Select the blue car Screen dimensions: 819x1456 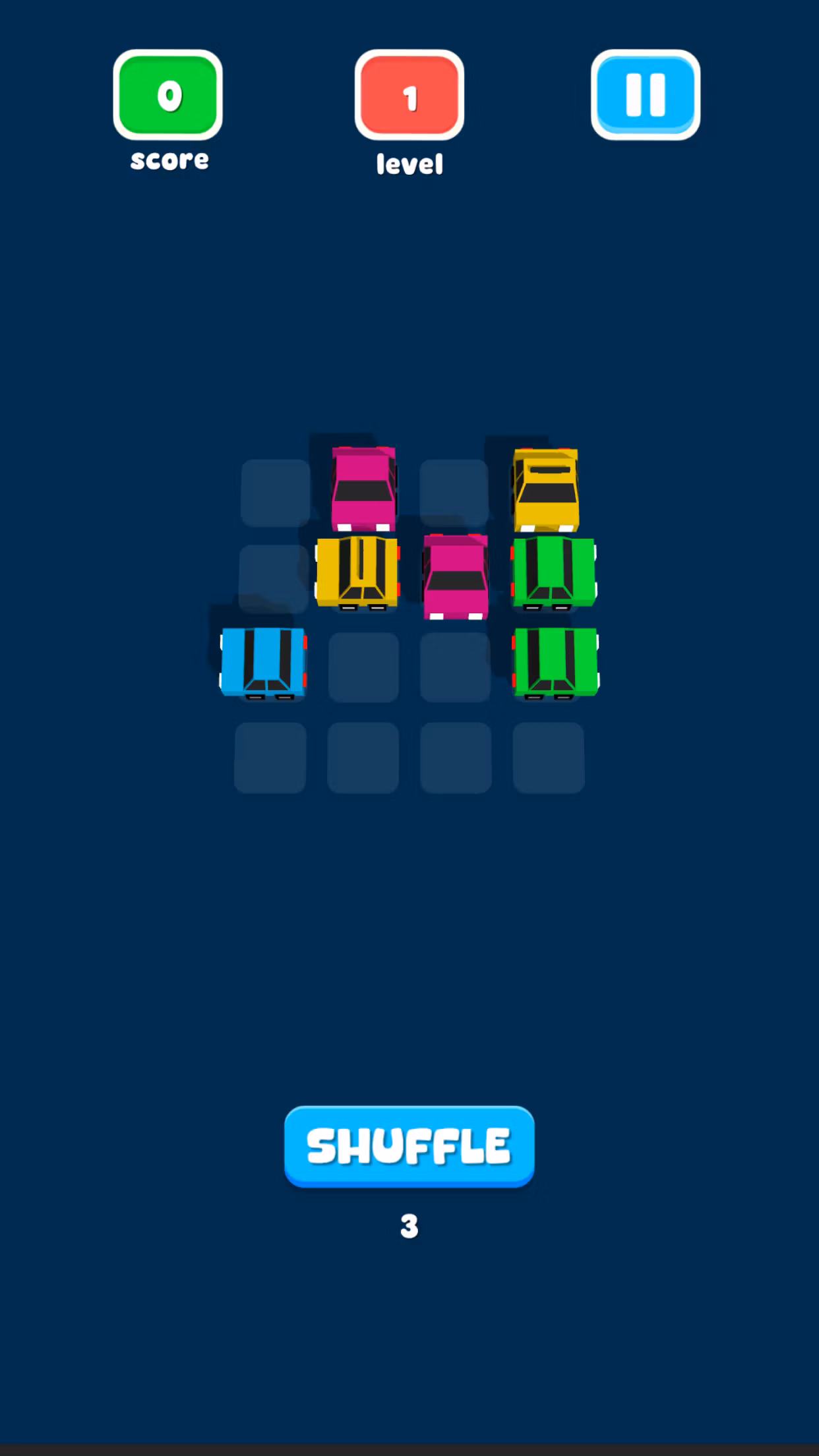tap(263, 663)
